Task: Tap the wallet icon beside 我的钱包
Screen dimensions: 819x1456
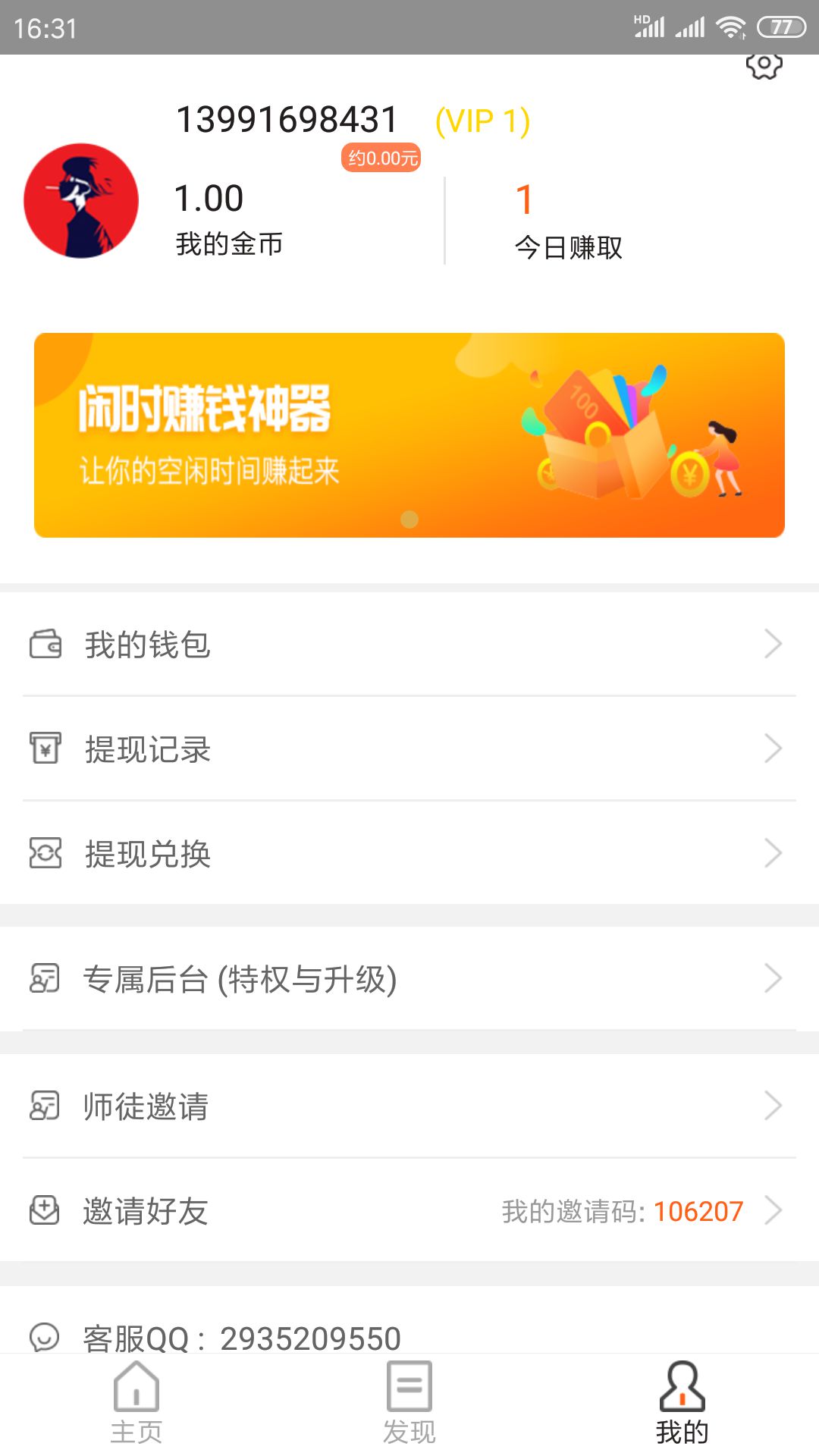Action: point(43,645)
